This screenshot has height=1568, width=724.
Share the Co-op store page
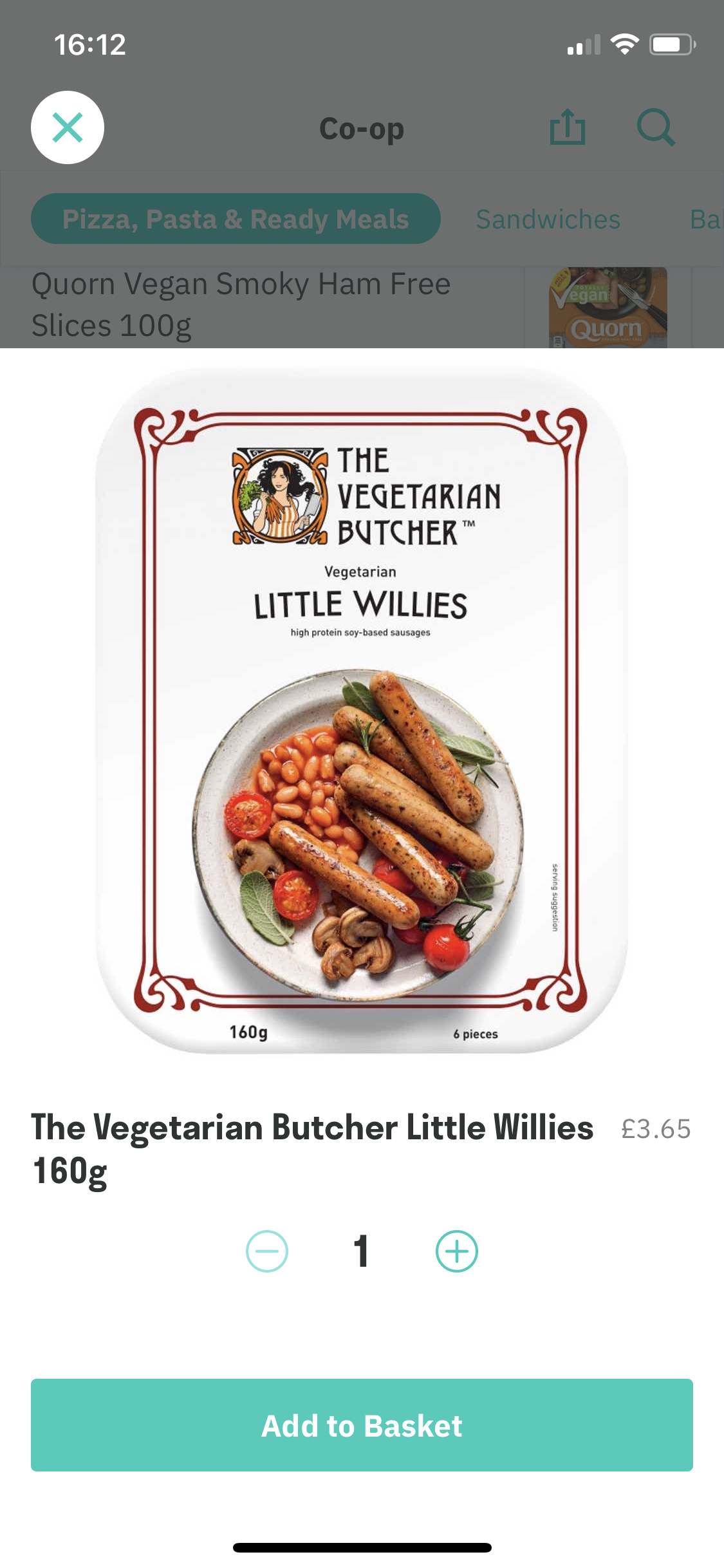coord(568,127)
